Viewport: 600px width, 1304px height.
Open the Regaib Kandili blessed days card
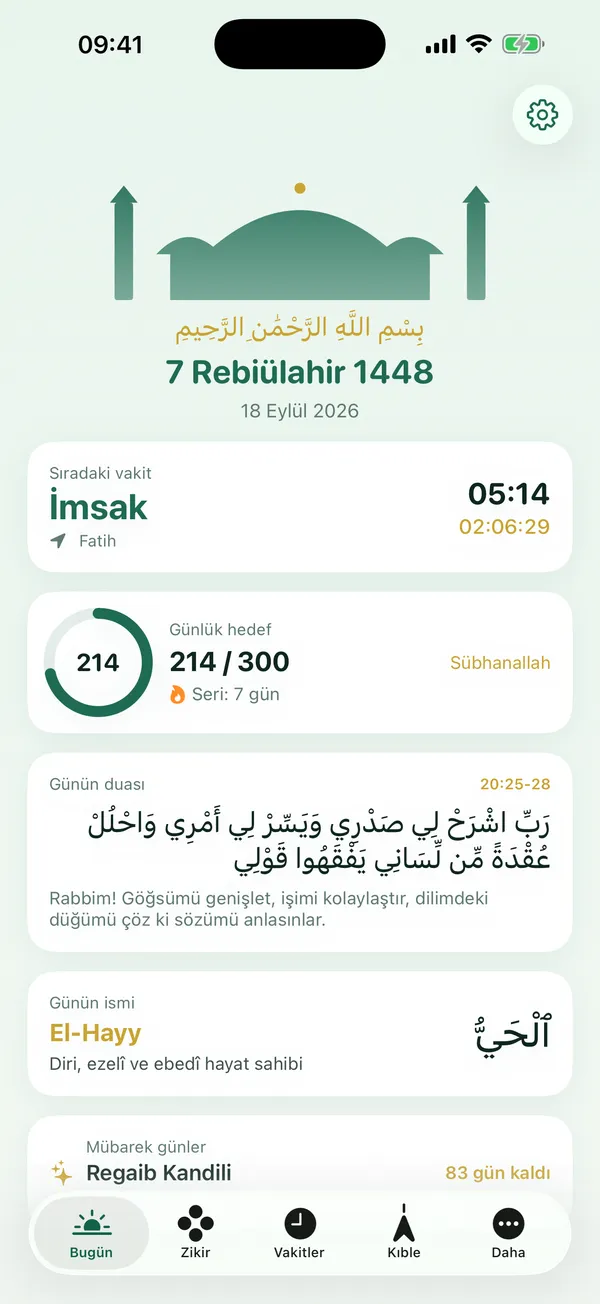click(300, 1163)
